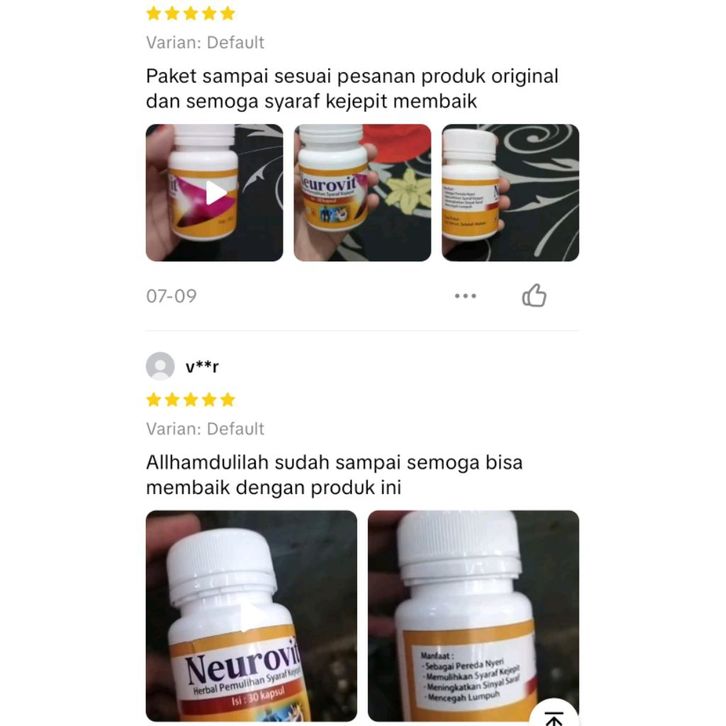Play the review video of the Neurovit bottle
726x726 pixels.
(x=215, y=193)
